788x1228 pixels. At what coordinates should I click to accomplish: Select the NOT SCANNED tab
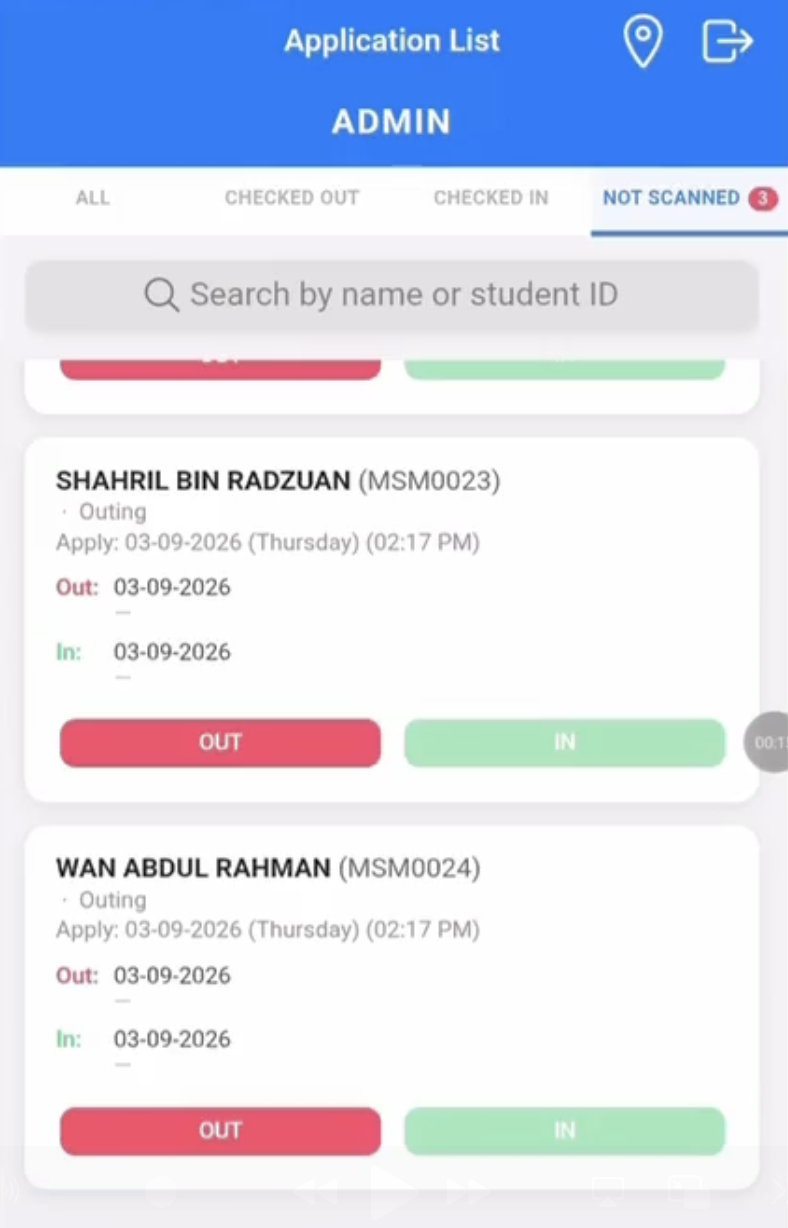click(x=689, y=198)
